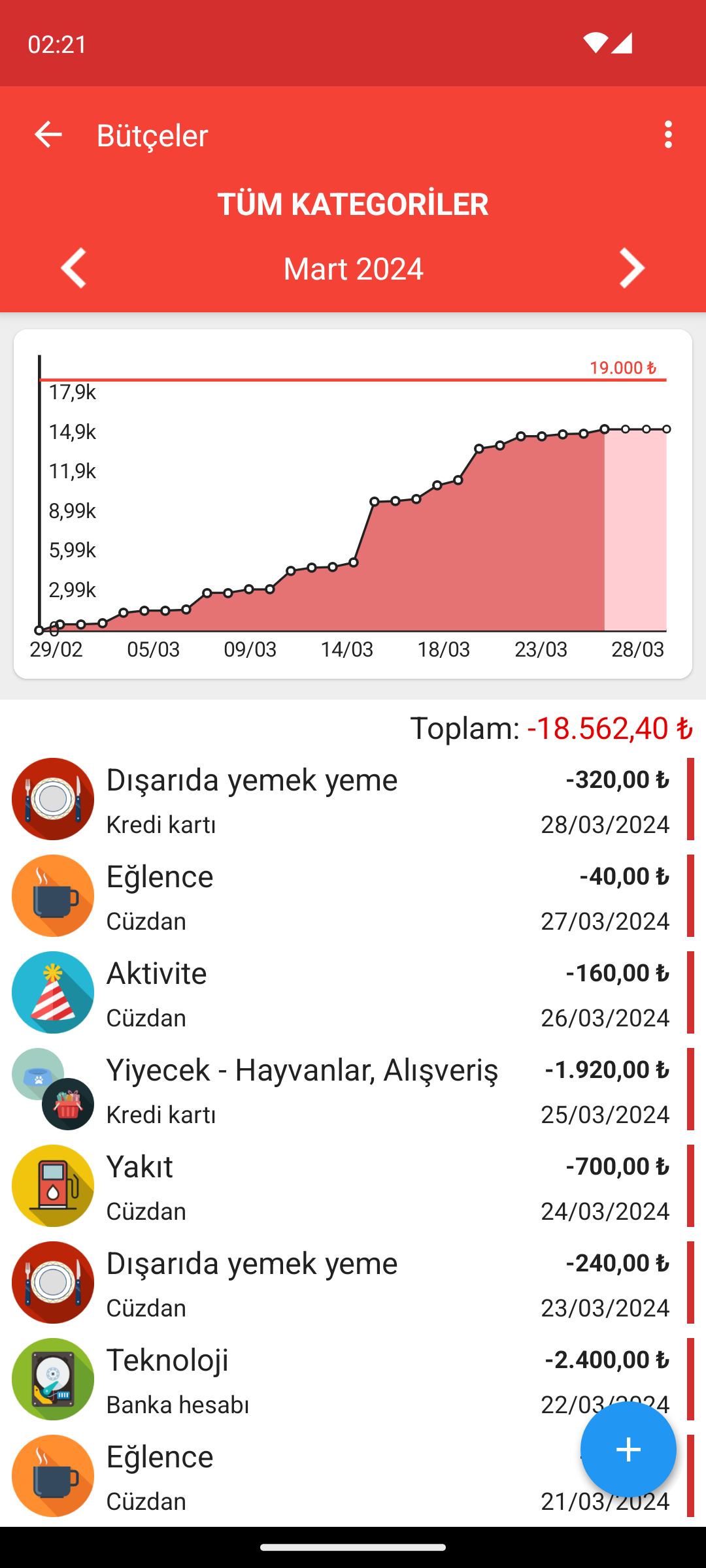Open Dışarıda yemek yeme entry from 28/03/2024
Image resolution: width=706 pixels, height=1568 pixels.
353,799
